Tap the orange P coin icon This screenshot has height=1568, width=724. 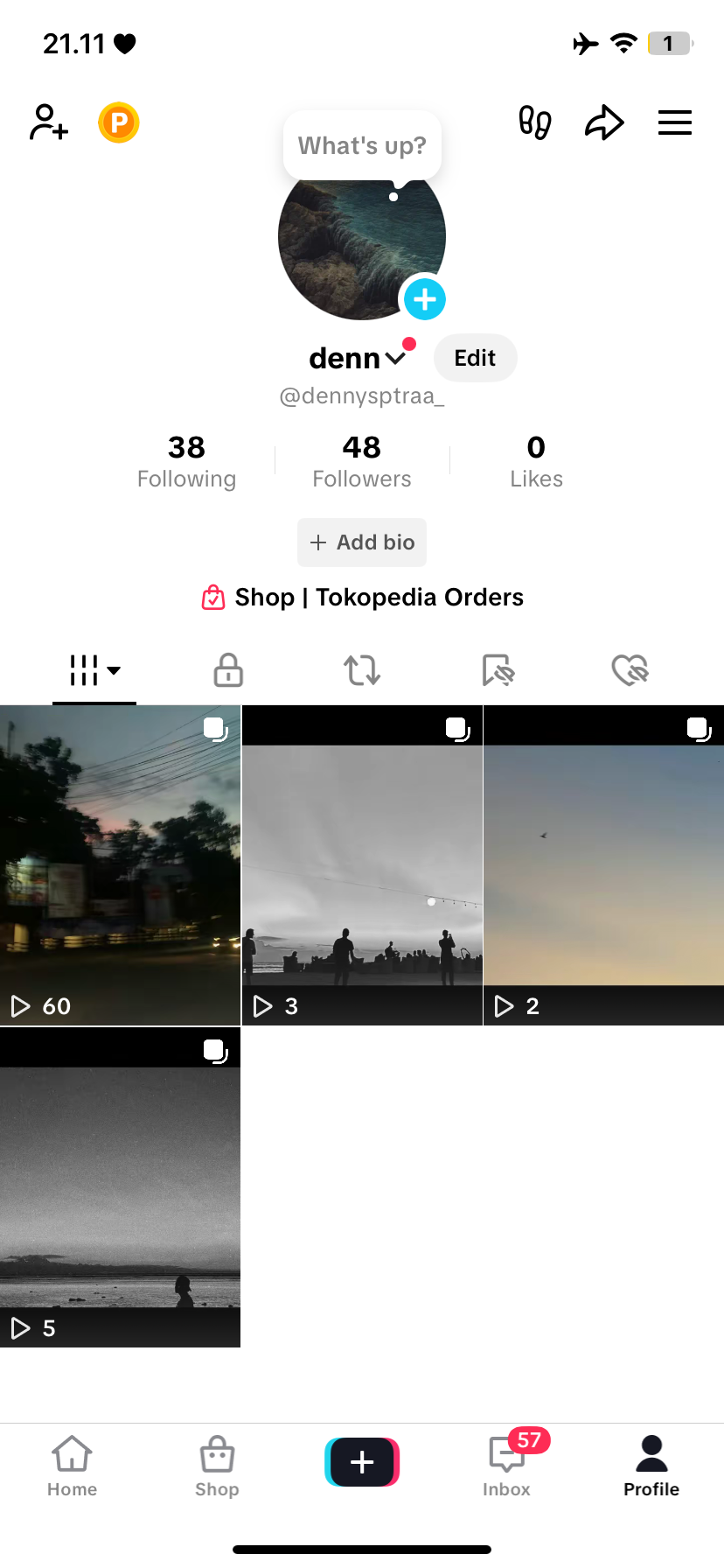(119, 122)
